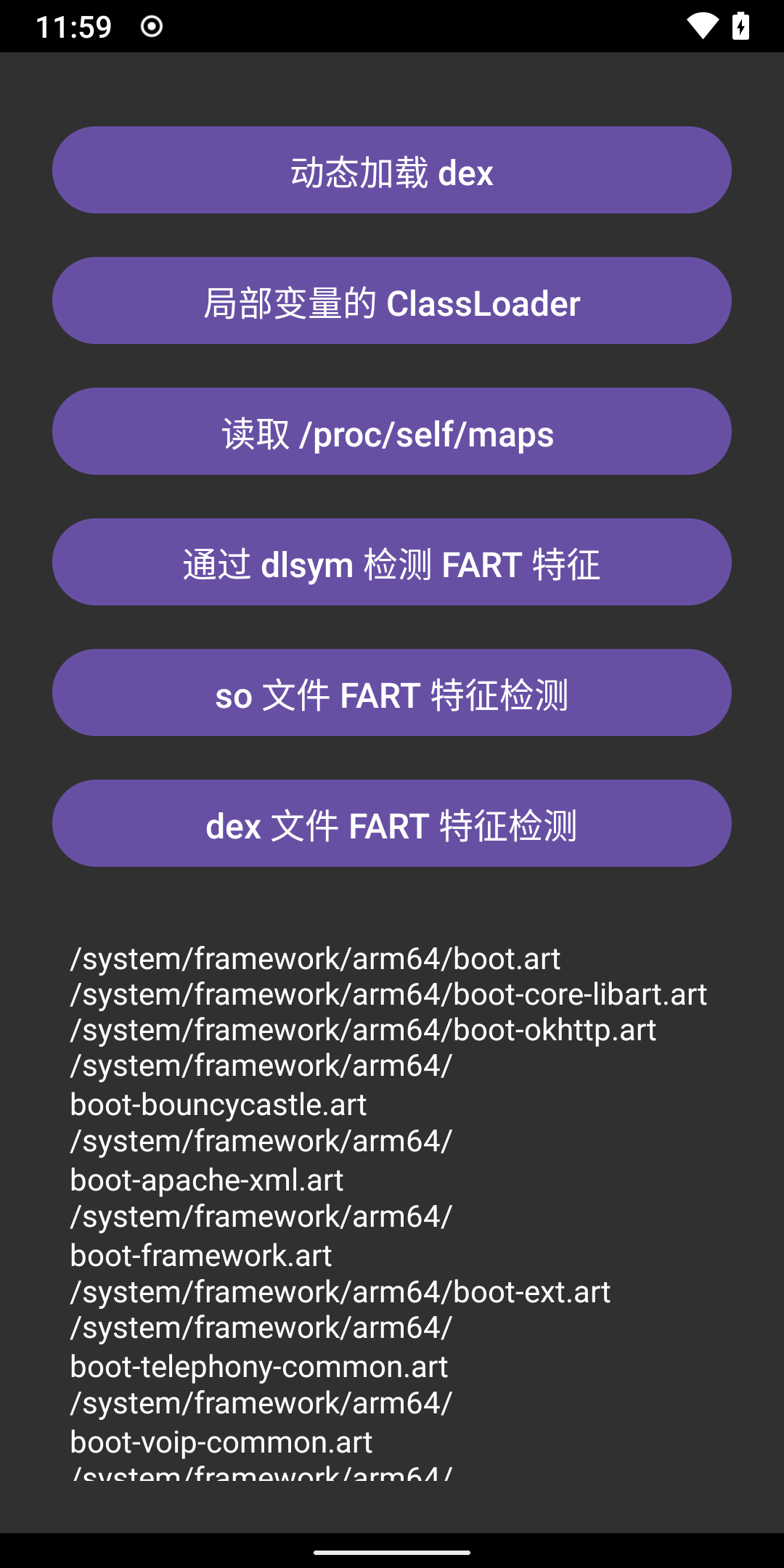The height and width of the screenshot is (1568, 784).
Task: Tap the battery charging indicator
Action: (x=741, y=26)
